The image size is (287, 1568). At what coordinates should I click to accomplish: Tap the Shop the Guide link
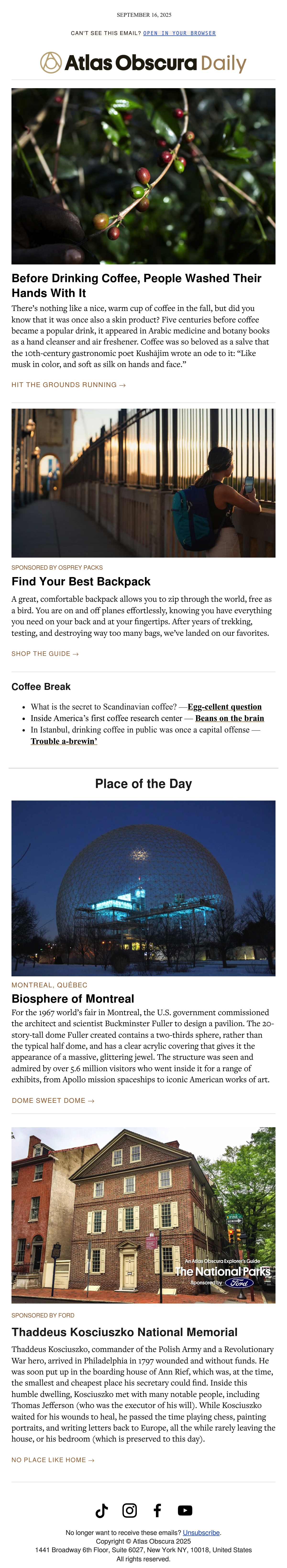click(x=45, y=654)
